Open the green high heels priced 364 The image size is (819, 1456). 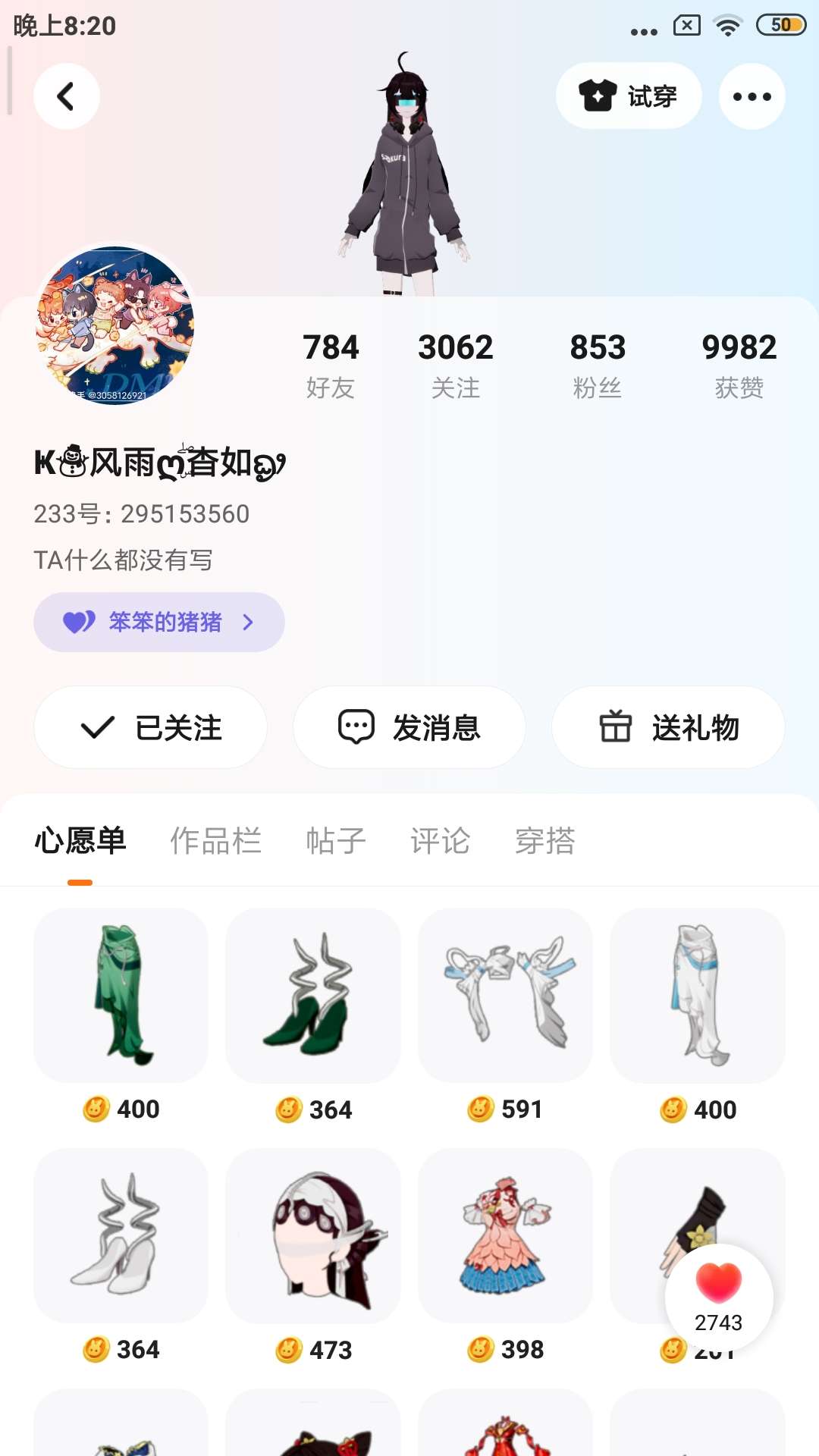click(x=313, y=995)
